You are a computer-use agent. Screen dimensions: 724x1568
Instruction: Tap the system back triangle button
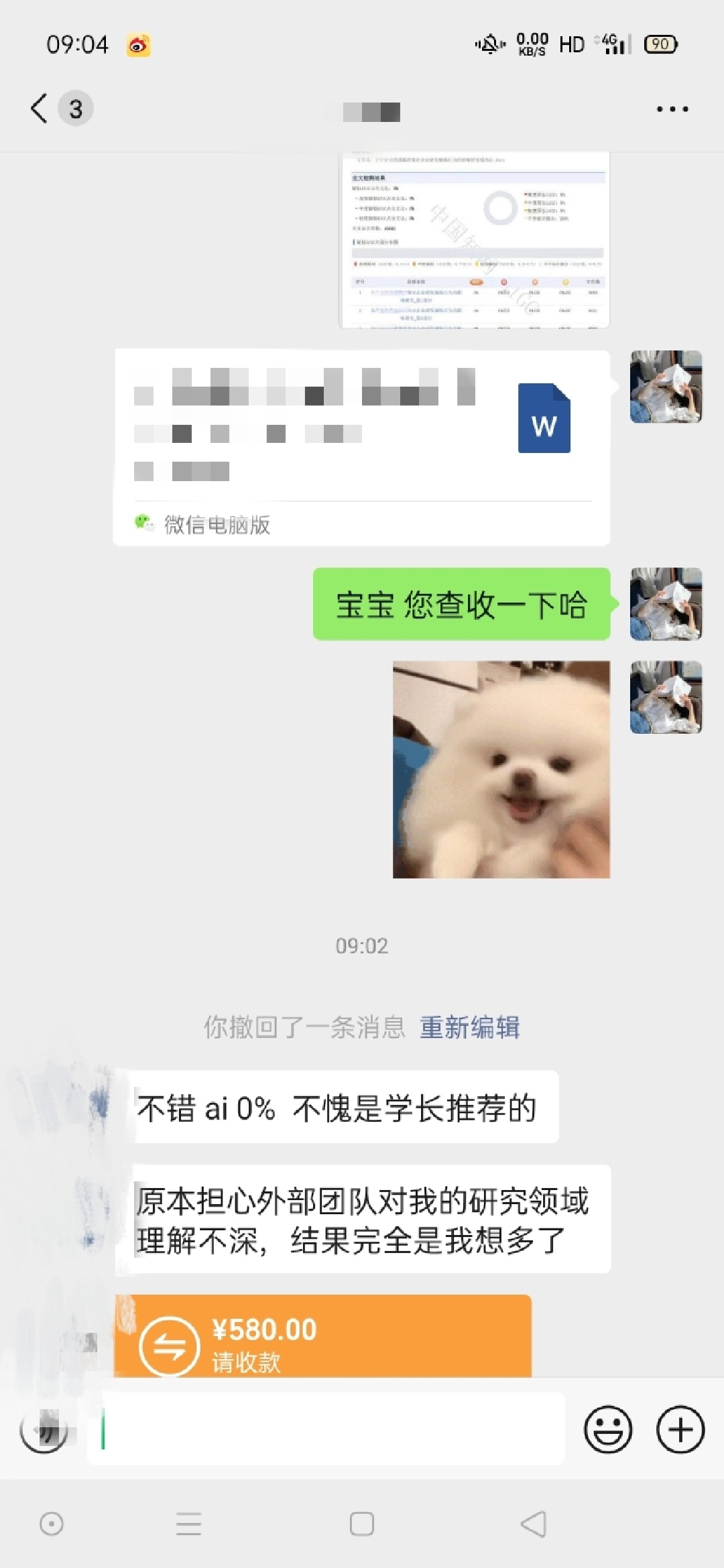(534, 1524)
